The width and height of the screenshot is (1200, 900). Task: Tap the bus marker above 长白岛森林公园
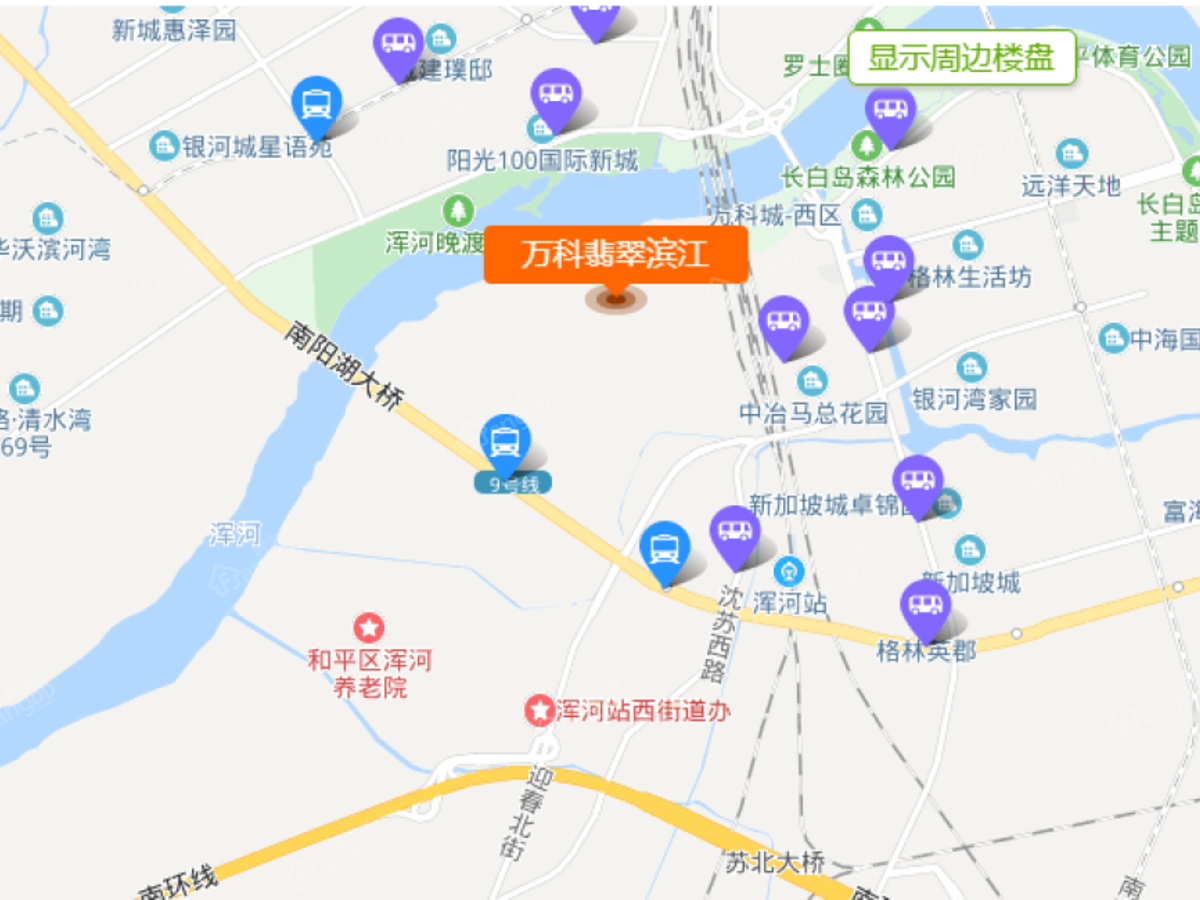pos(890,111)
